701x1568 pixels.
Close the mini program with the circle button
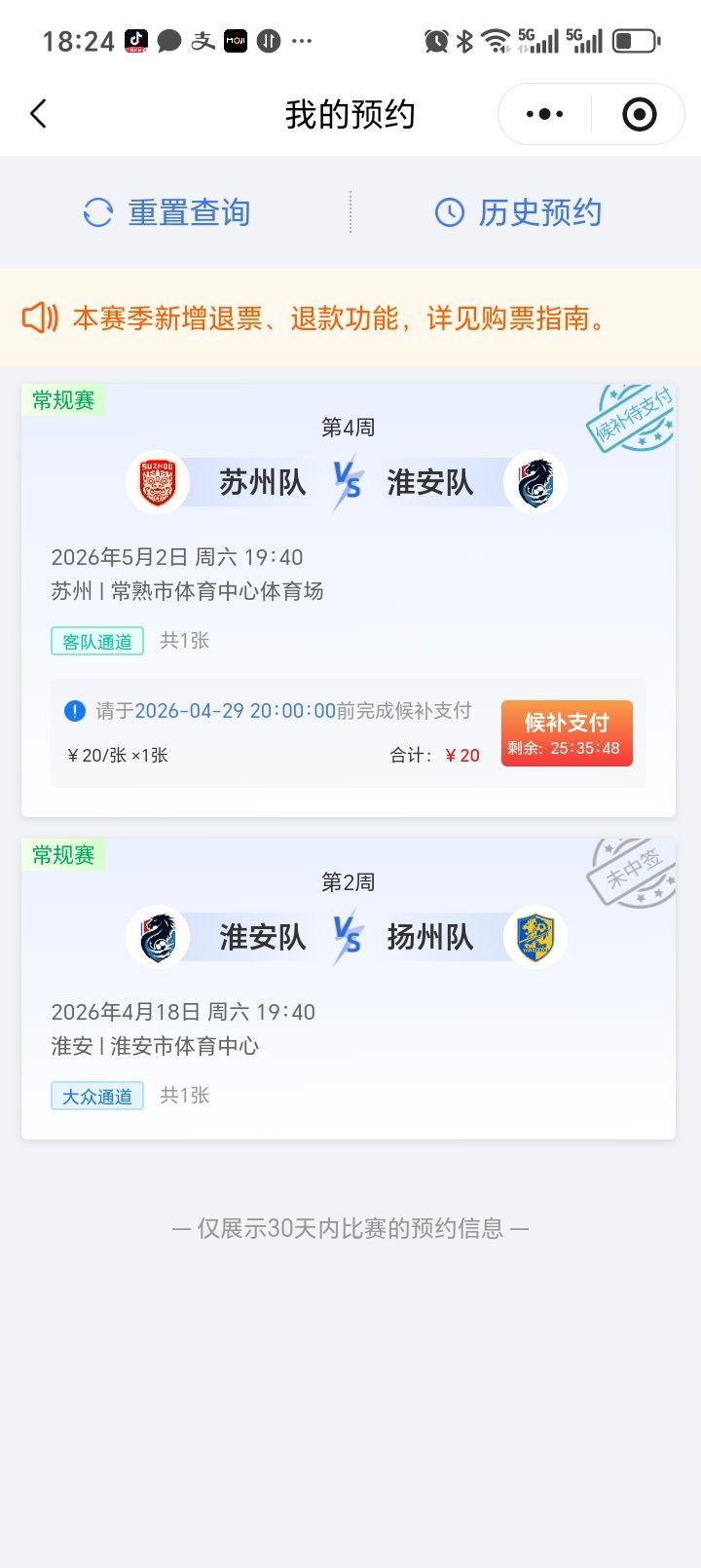click(639, 114)
